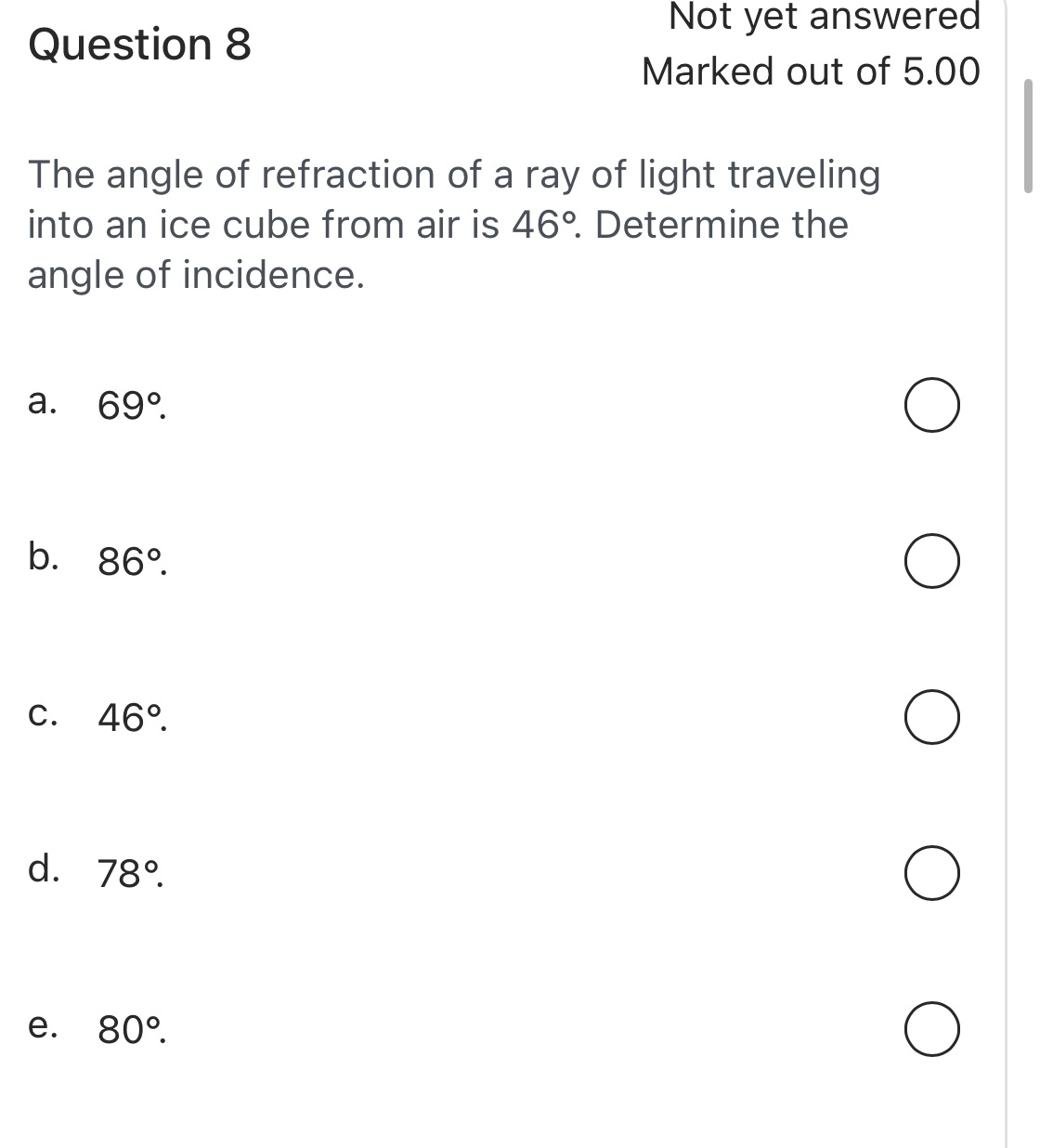Select radio button for option c
Image resolution: width=1040 pixels, height=1148 pixels.
[931, 716]
